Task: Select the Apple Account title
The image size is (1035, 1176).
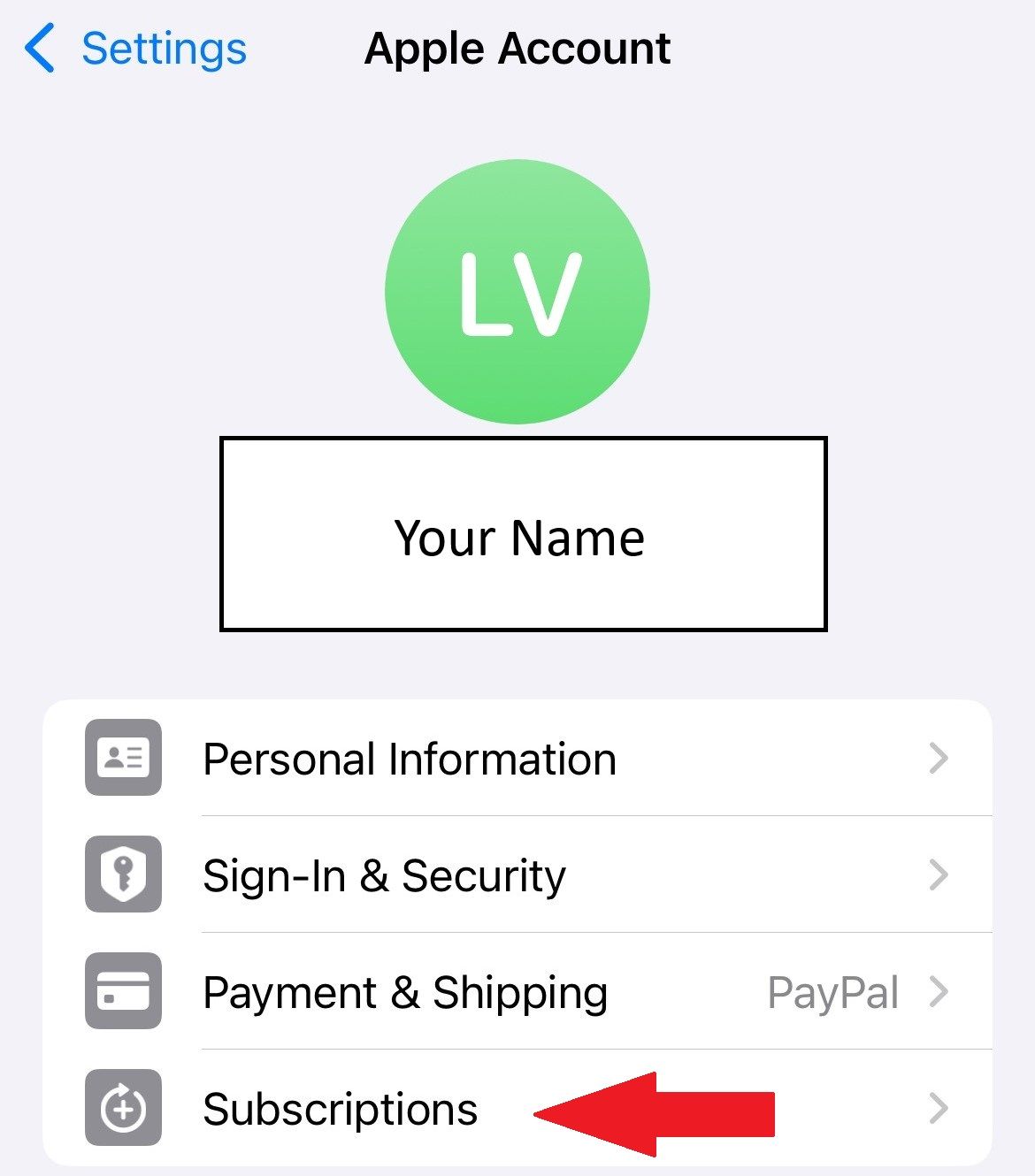Action: coord(517,48)
